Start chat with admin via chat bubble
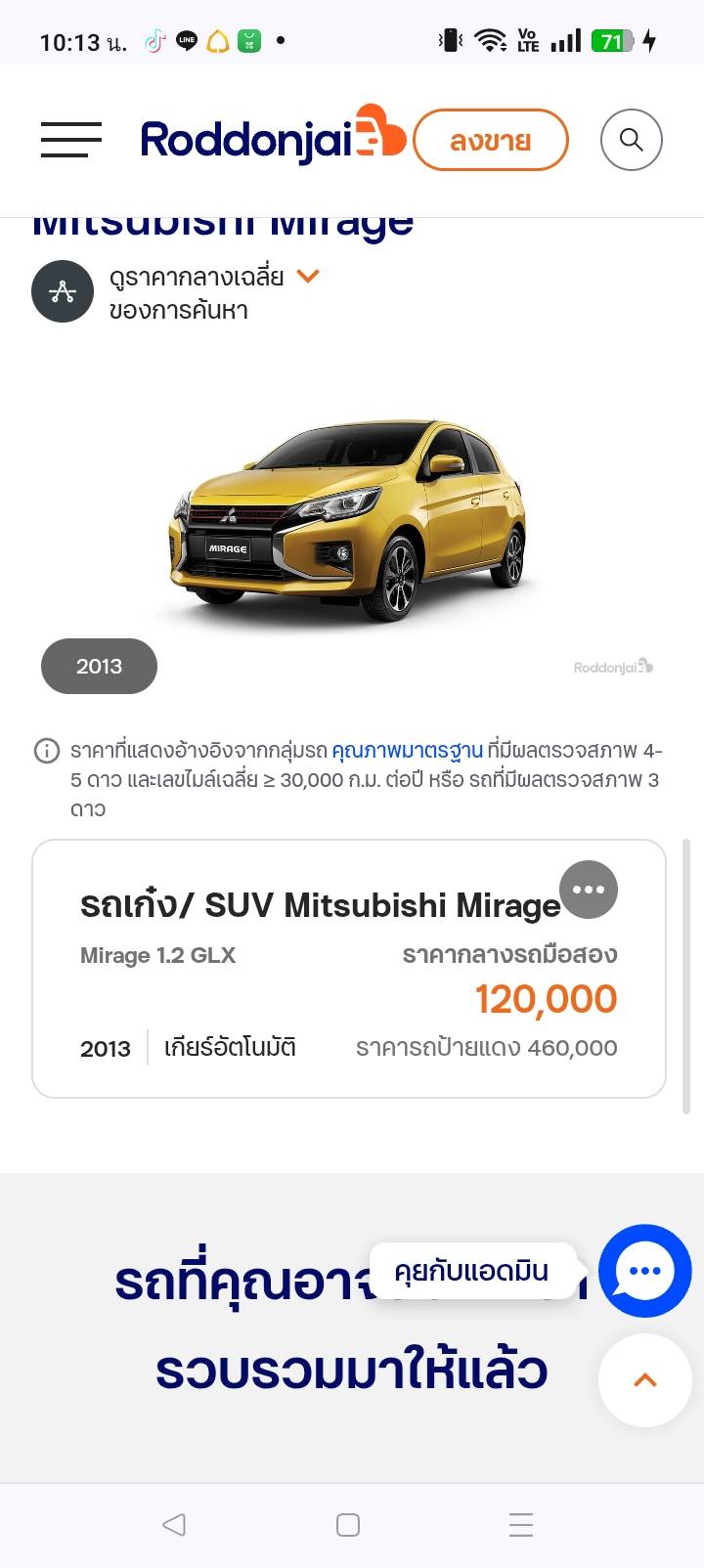The width and height of the screenshot is (704, 1568). pos(644,1271)
